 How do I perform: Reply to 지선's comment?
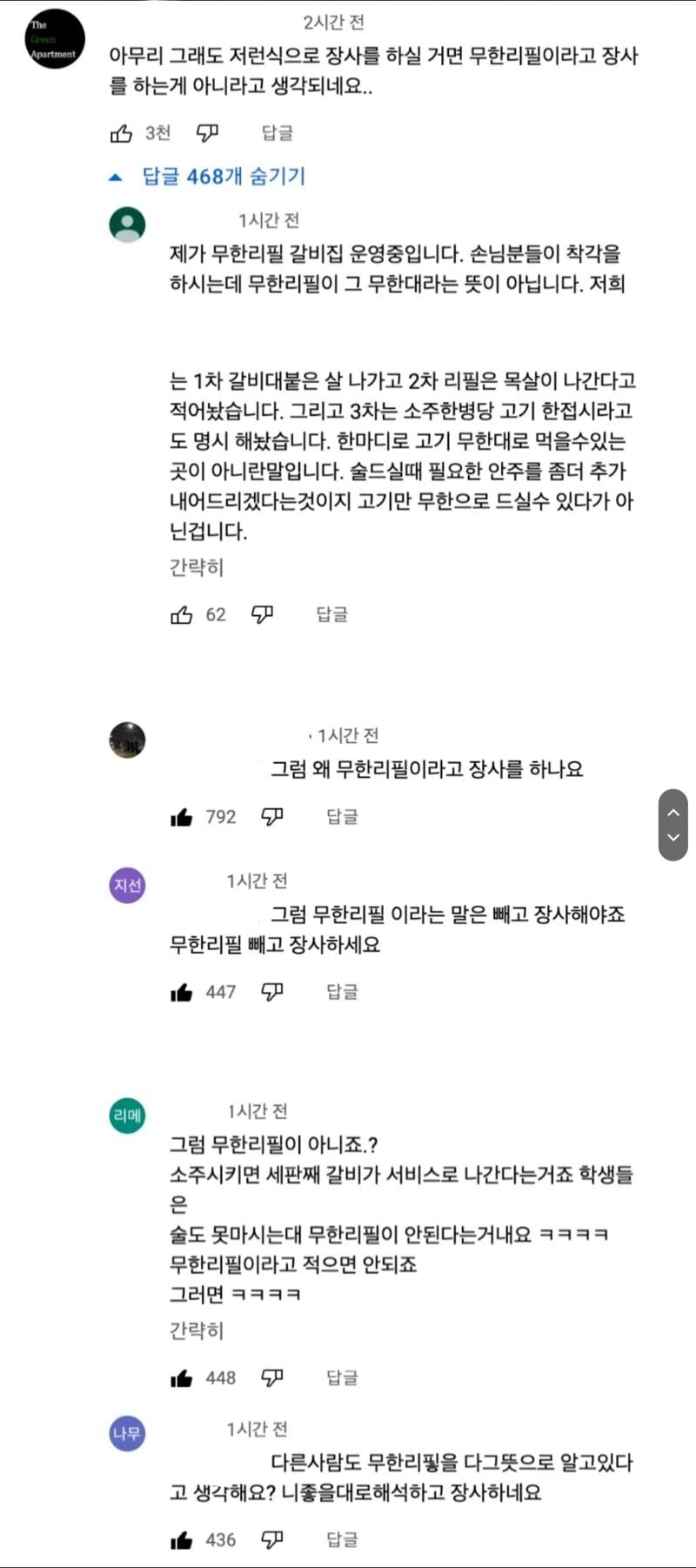coord(342,992)
